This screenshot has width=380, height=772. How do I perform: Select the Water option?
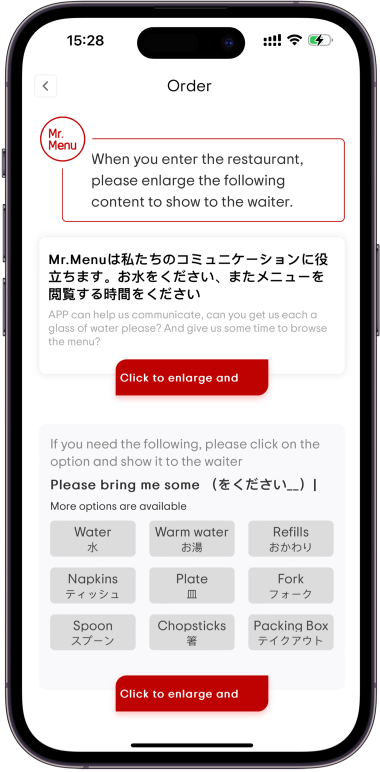click(x=93, y=539)
